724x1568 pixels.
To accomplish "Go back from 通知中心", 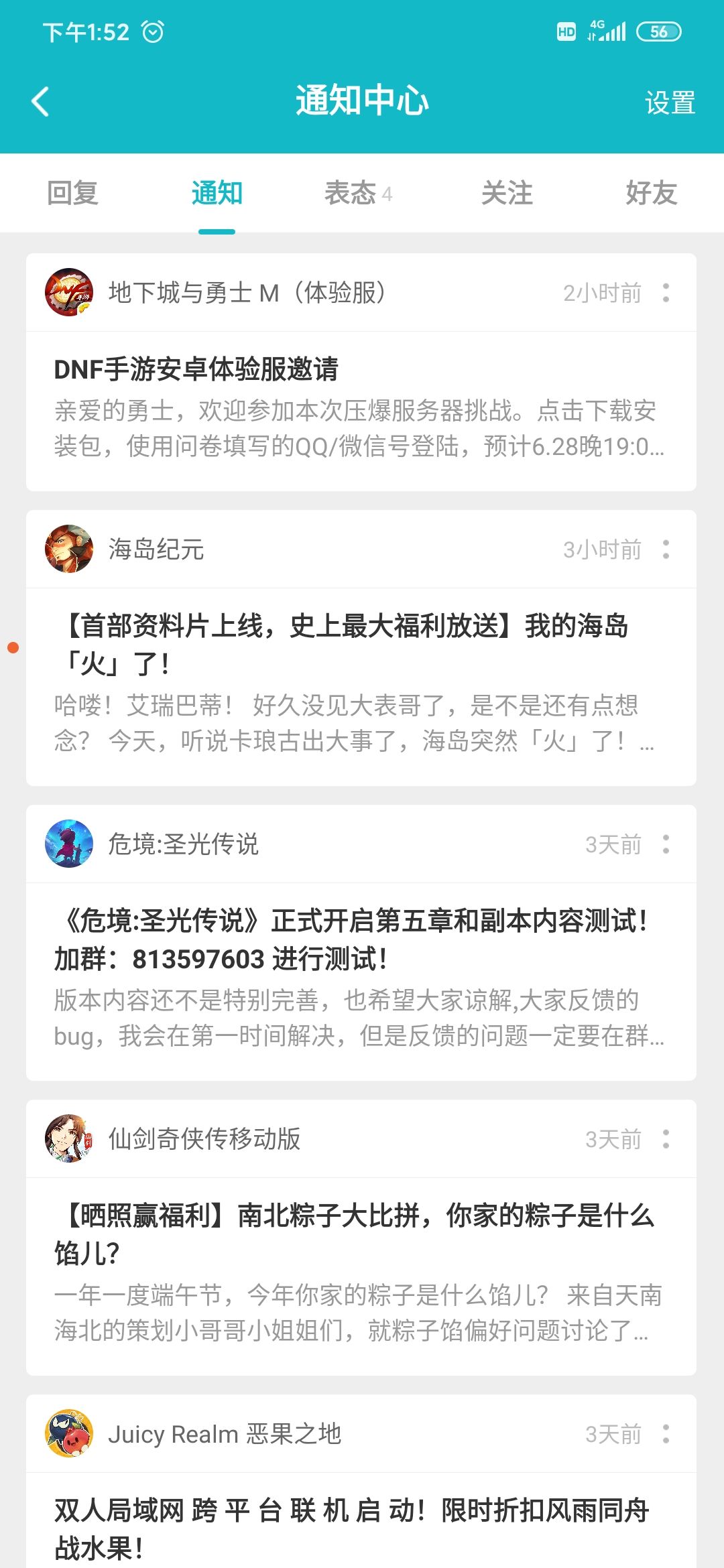I will coord(40,102).
